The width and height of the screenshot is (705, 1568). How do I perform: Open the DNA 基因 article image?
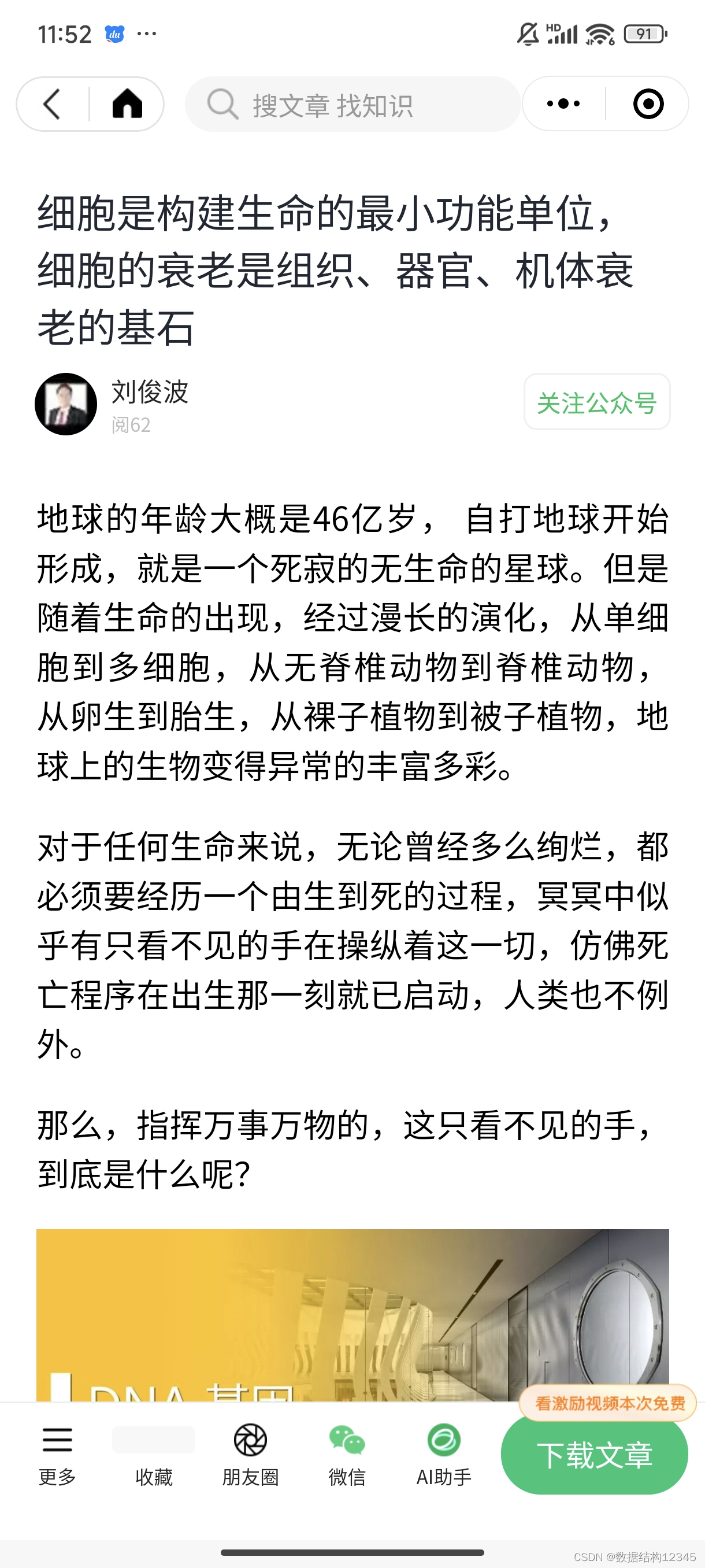pyautogui.click(x=352, y=1315)
